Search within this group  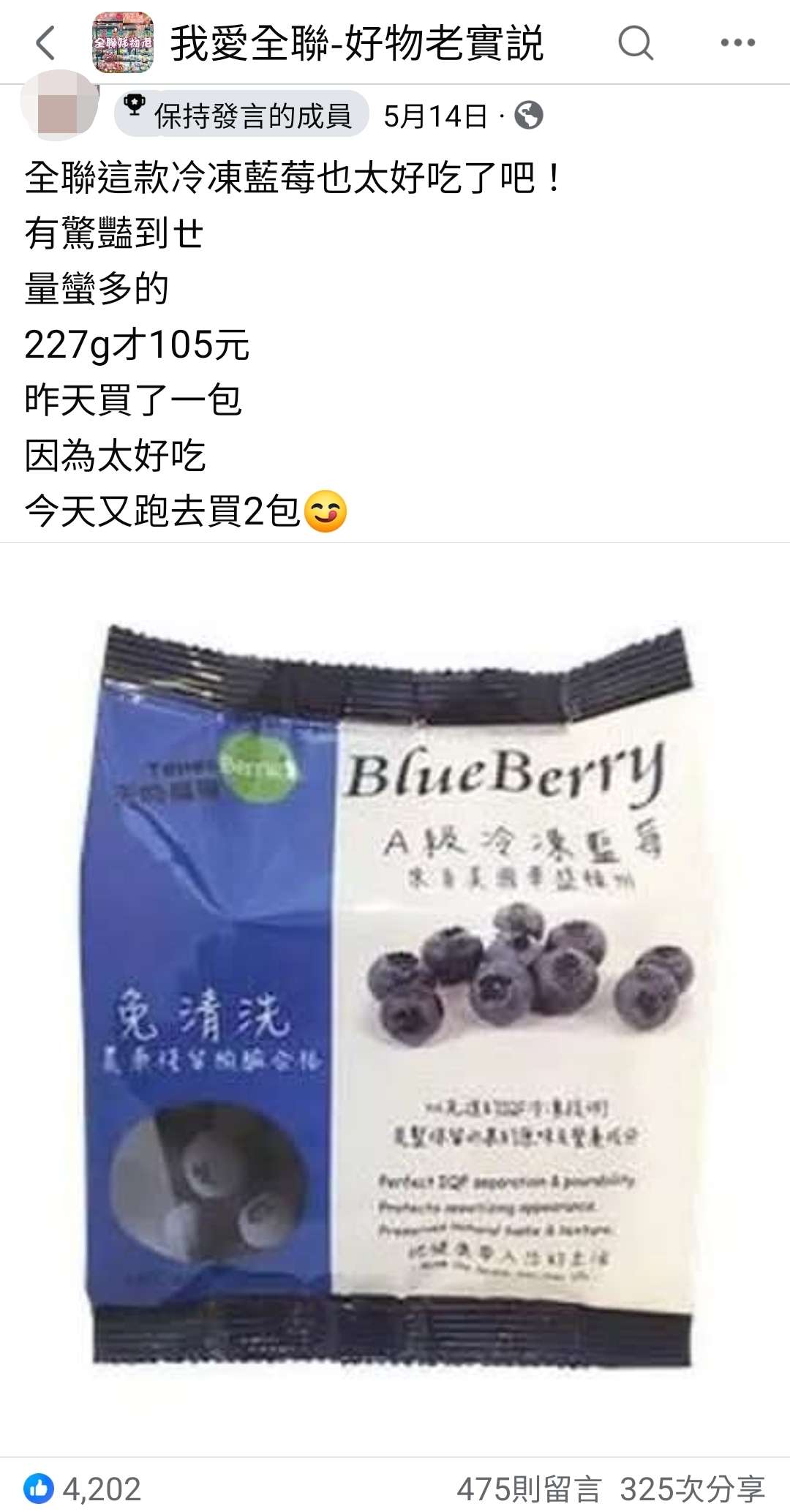(635, 42)
